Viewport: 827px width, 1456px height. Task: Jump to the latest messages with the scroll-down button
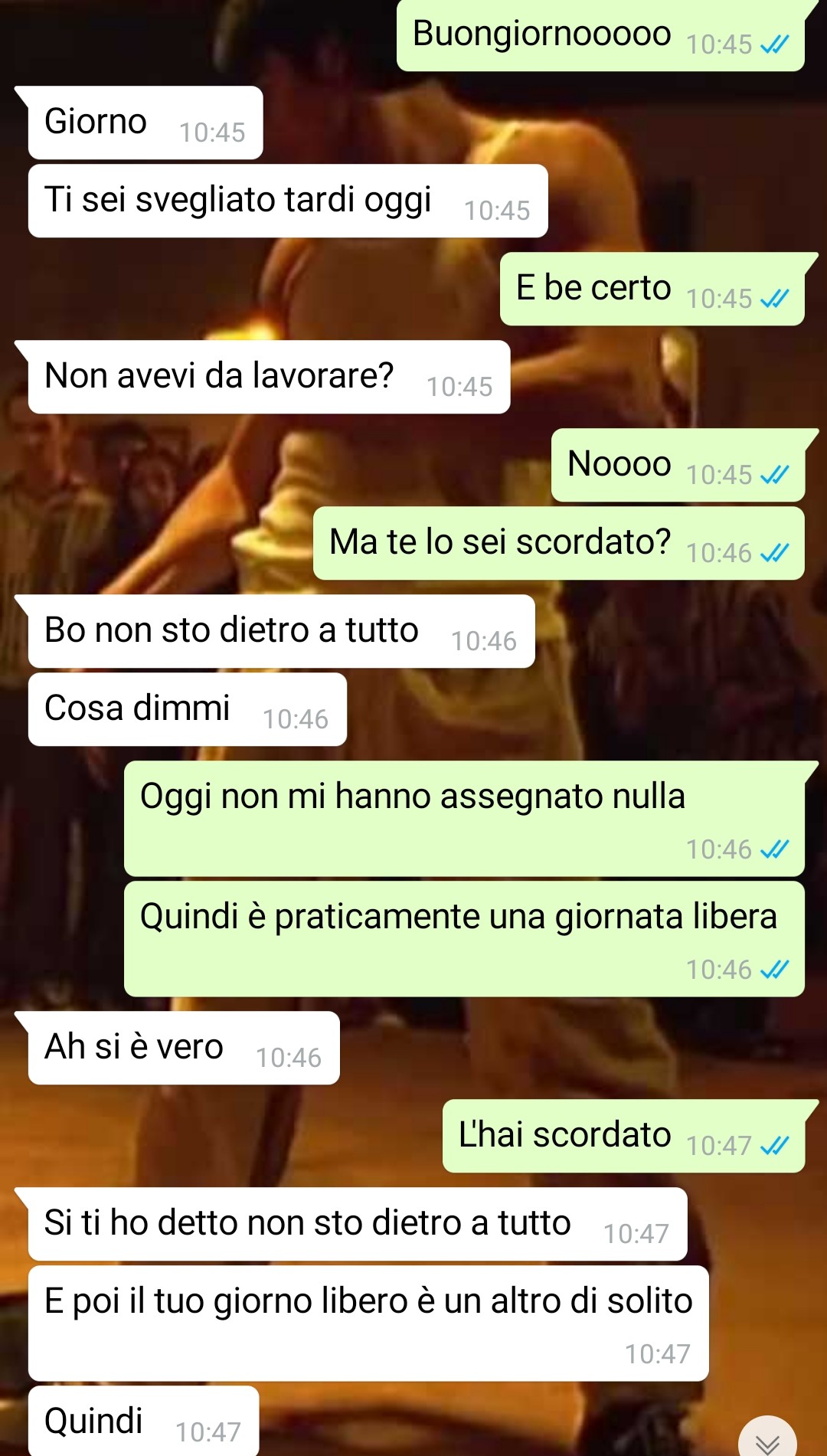click(x=767, y=1438)
